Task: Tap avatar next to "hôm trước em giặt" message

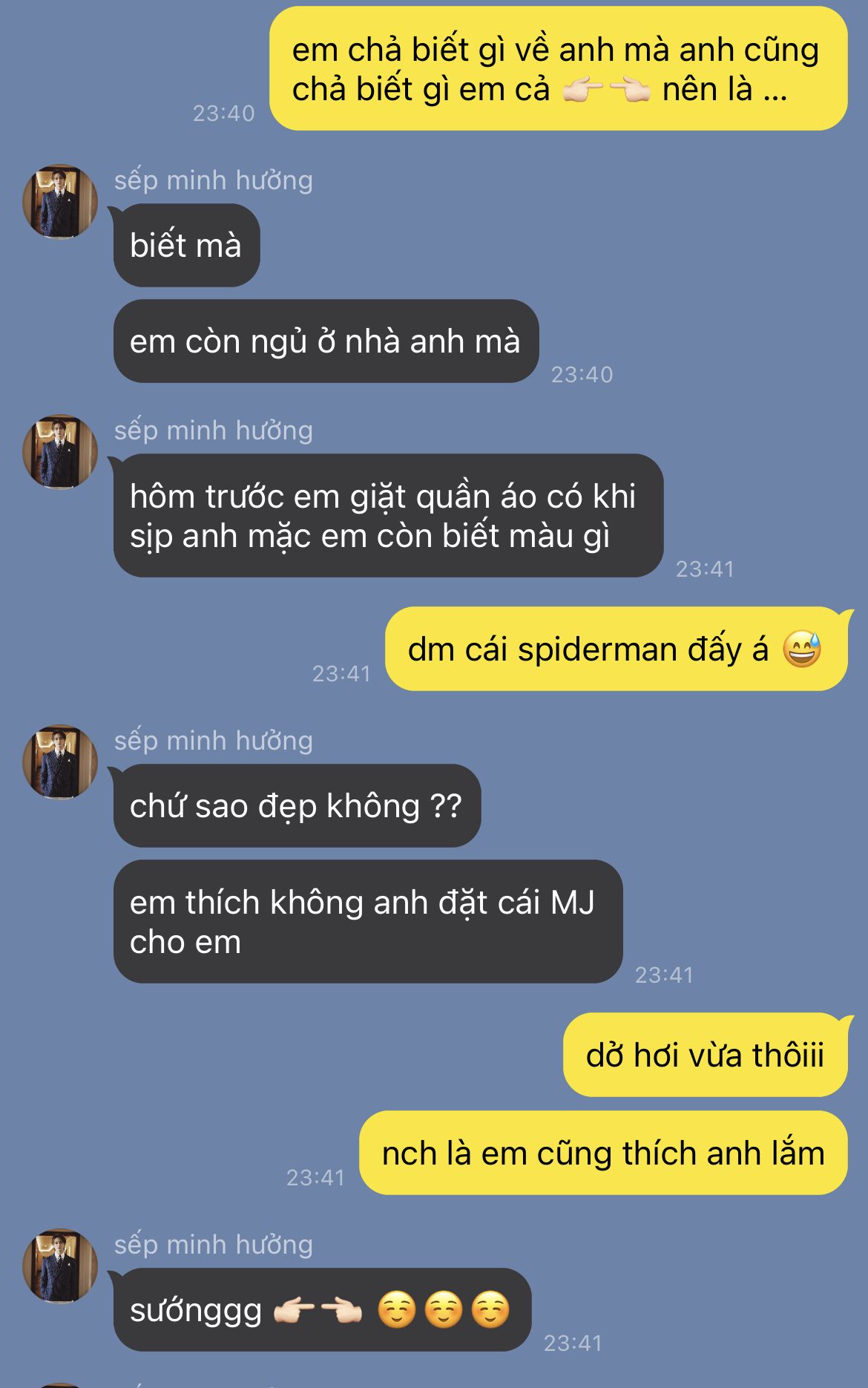Action: (x=60, y=452)
